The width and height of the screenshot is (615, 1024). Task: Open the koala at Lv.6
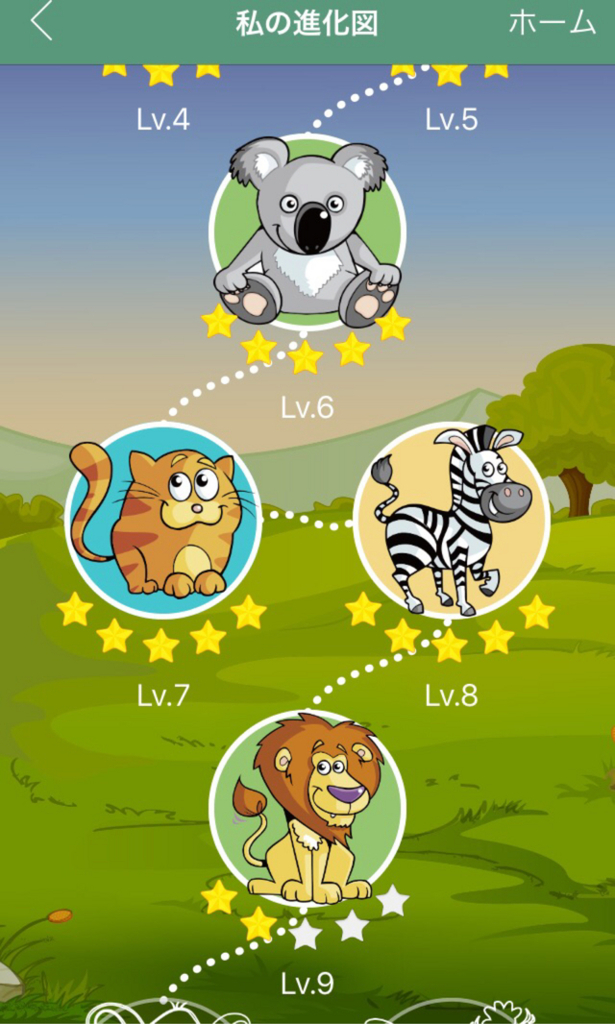coord(307,232)
